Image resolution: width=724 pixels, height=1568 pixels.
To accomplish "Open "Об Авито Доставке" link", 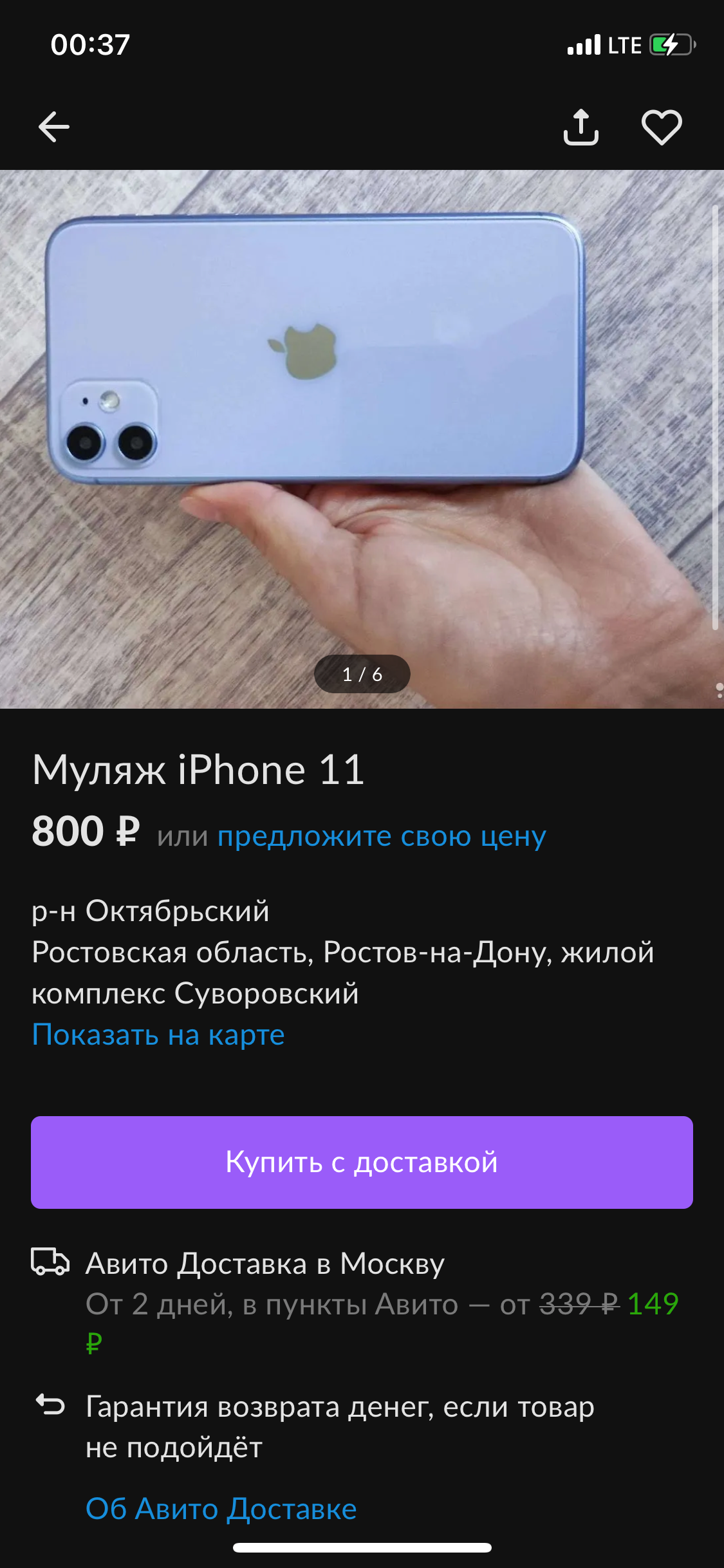I will (221, 1509).
